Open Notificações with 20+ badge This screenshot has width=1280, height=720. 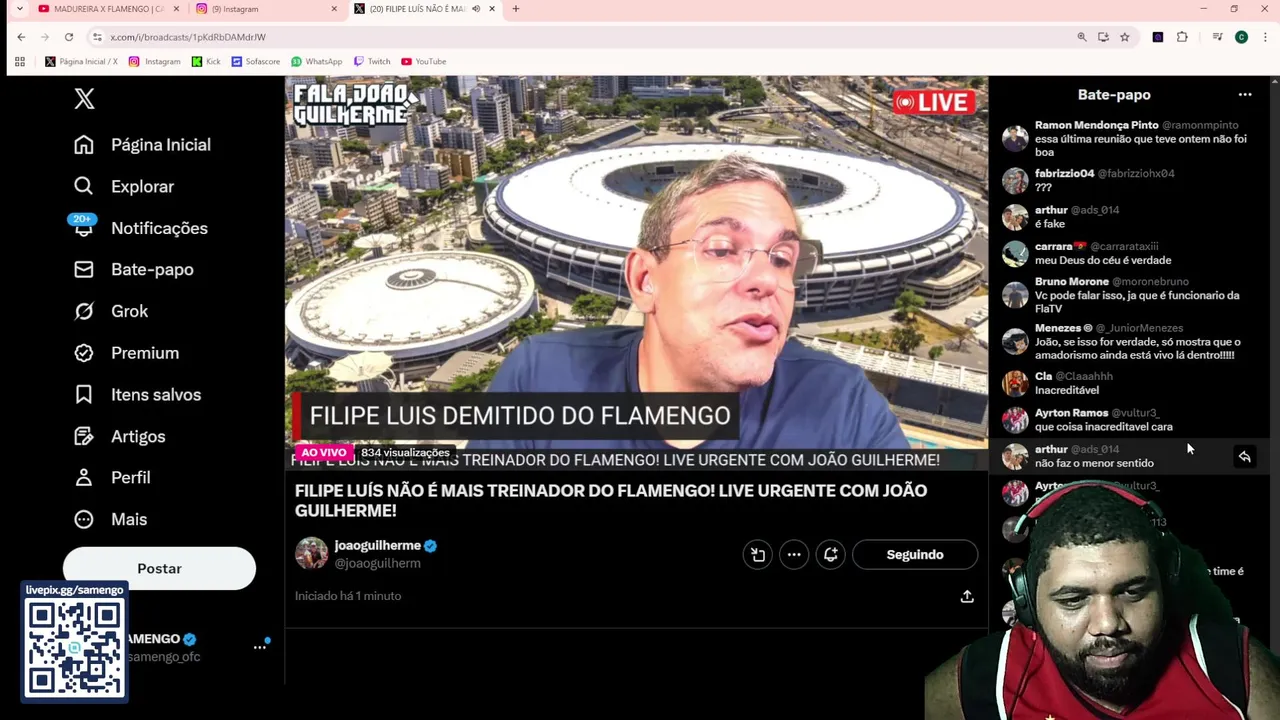click(140, 228)
